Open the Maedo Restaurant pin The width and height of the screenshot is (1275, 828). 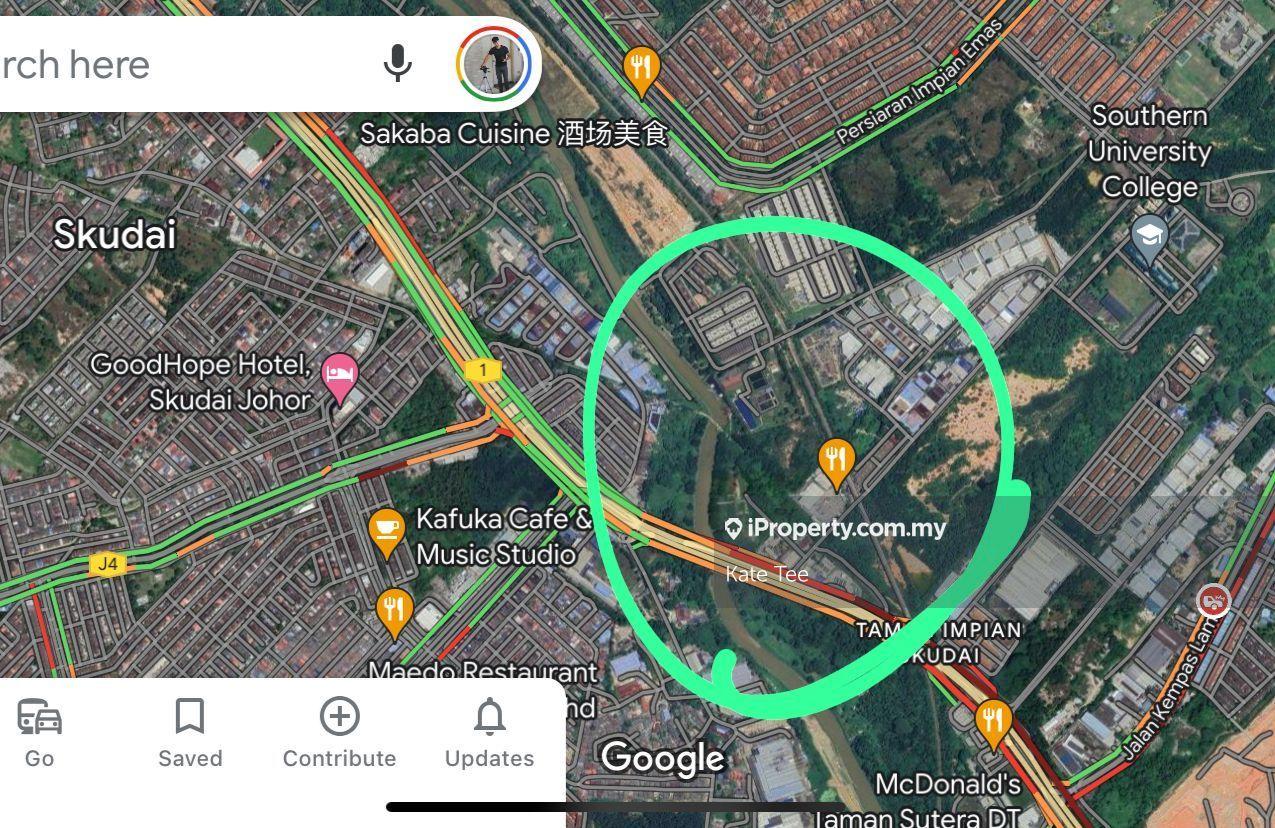(x=395, y=609)
